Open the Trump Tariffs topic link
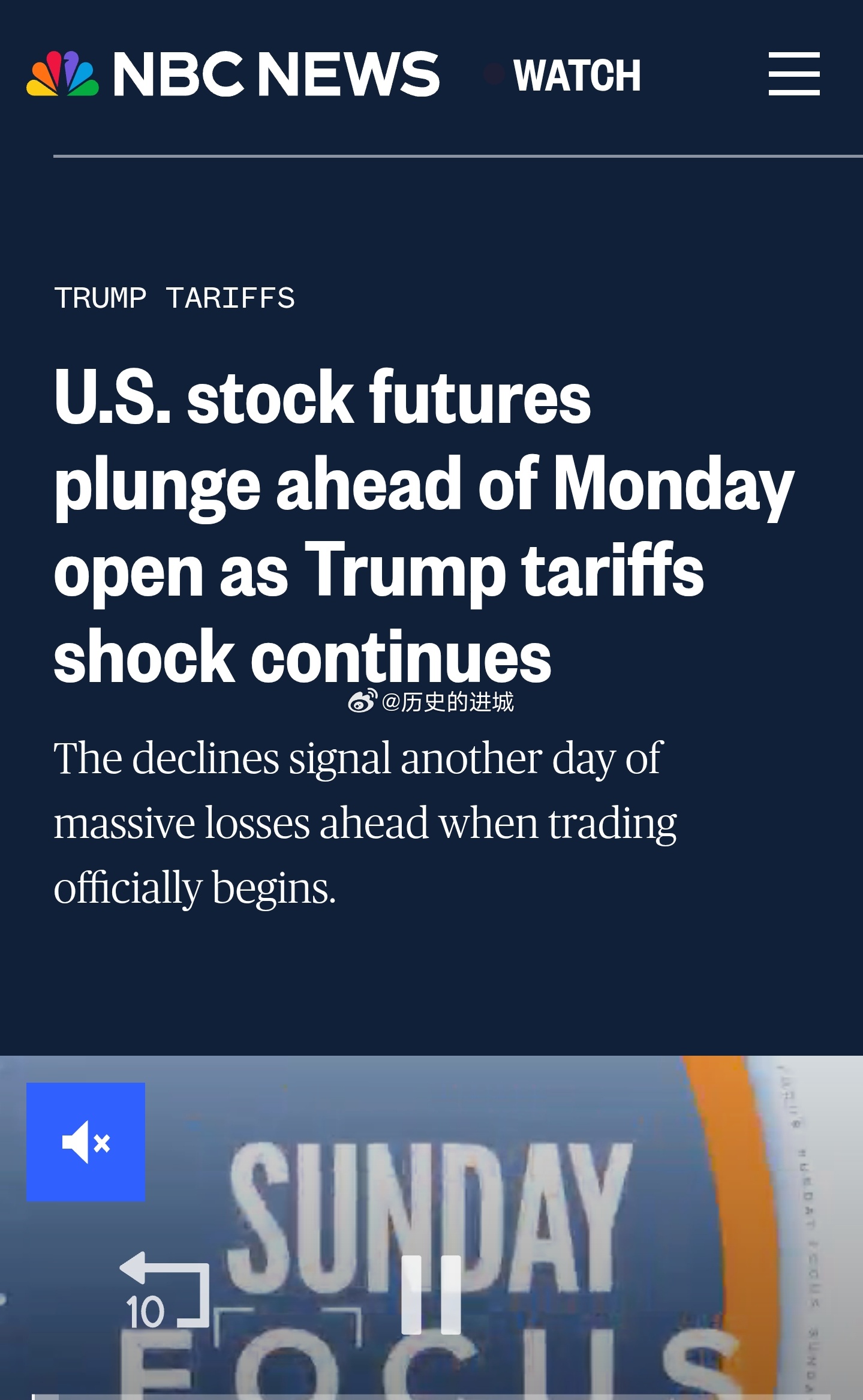This screenshot has width=863, height=1400. pos(175,298)
